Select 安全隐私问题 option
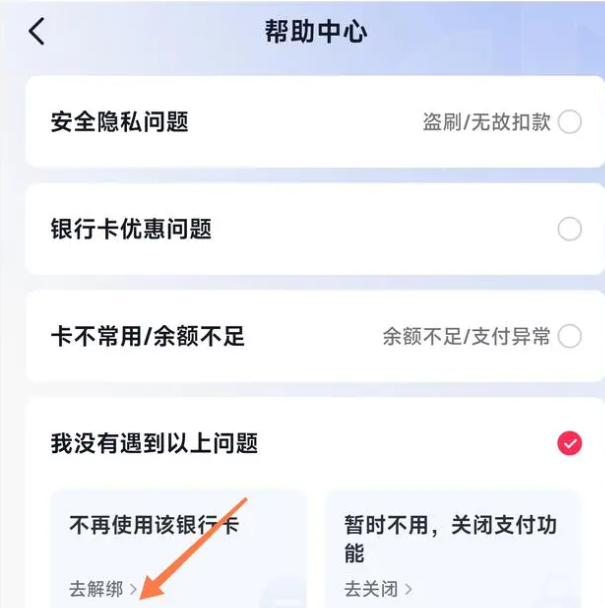 pyautogui.click(x=569, y=122)
